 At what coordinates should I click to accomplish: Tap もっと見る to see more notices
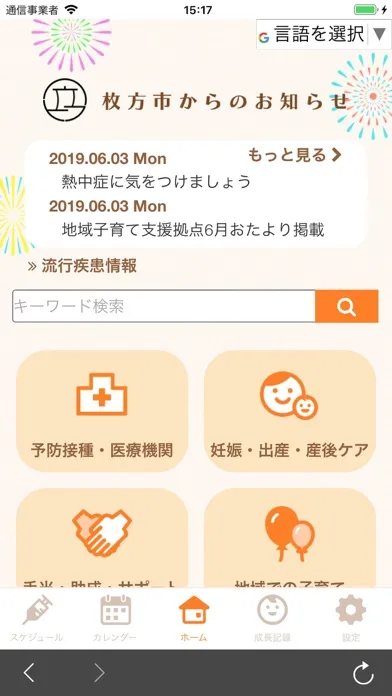(x=295, y=155)
